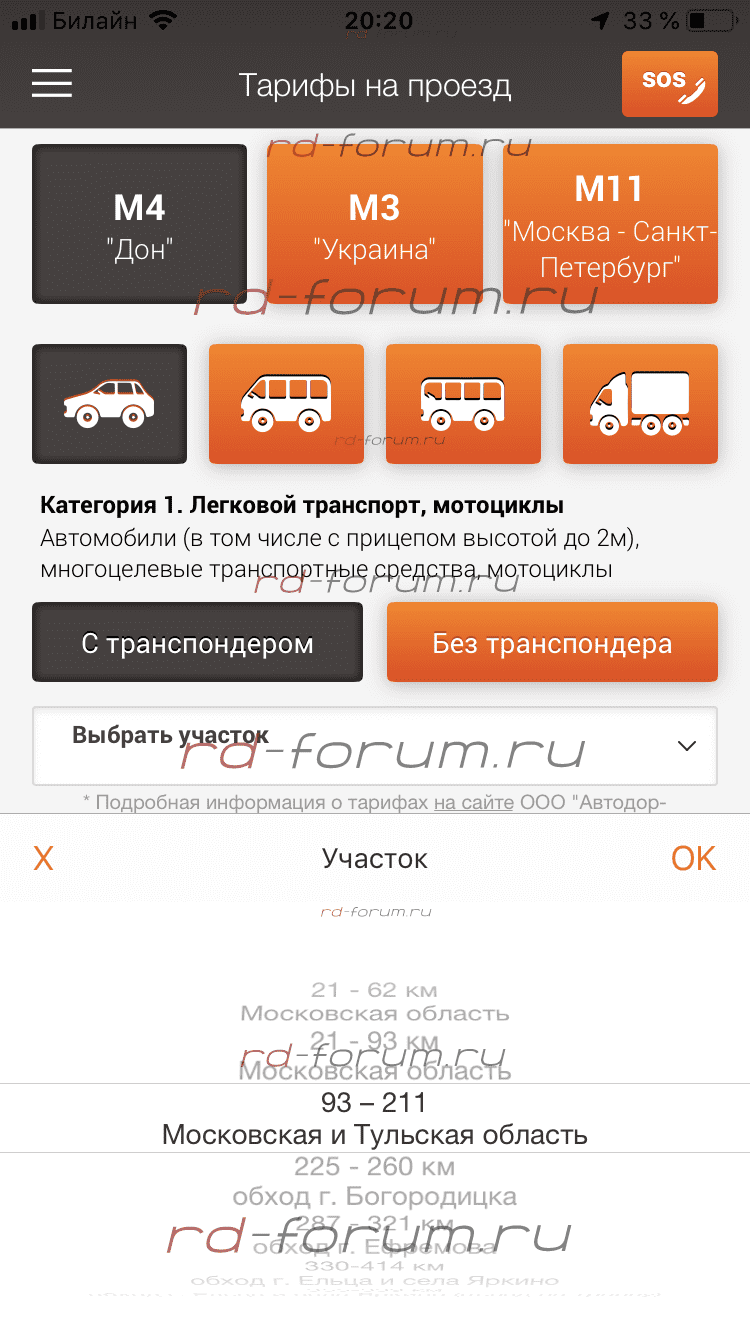The height and width of the screenshot is (1334, 750).
Task: Switch to M3 "Украина" highway
Action: coord(374,224)
